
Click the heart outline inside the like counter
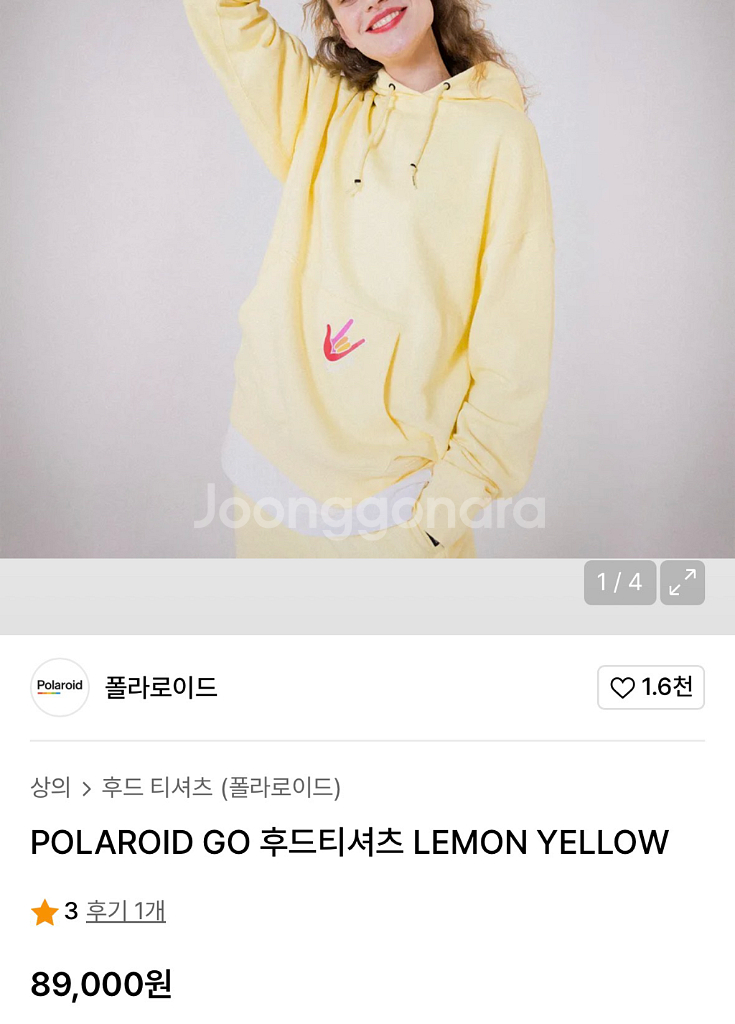[623, 687]
